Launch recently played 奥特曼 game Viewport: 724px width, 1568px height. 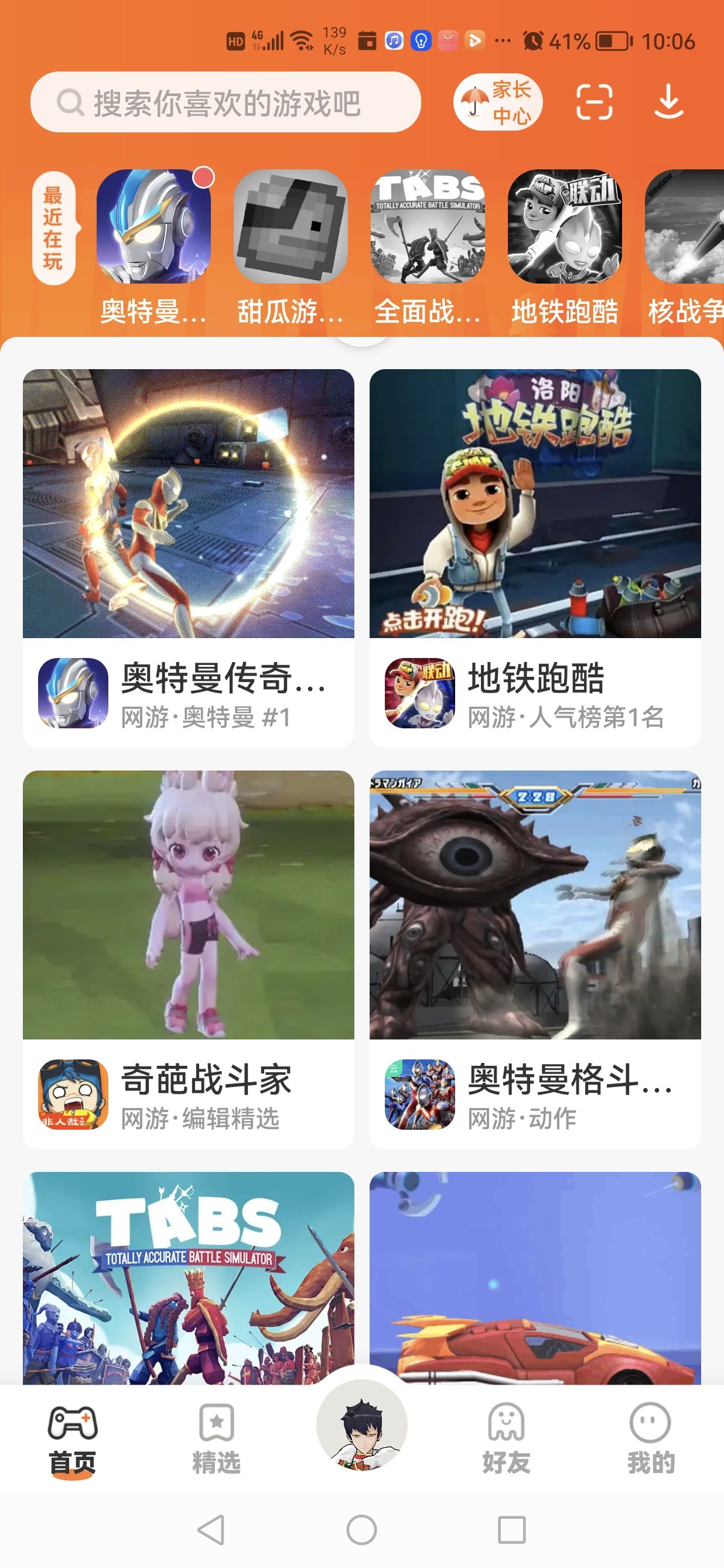[x=153, y=227]
